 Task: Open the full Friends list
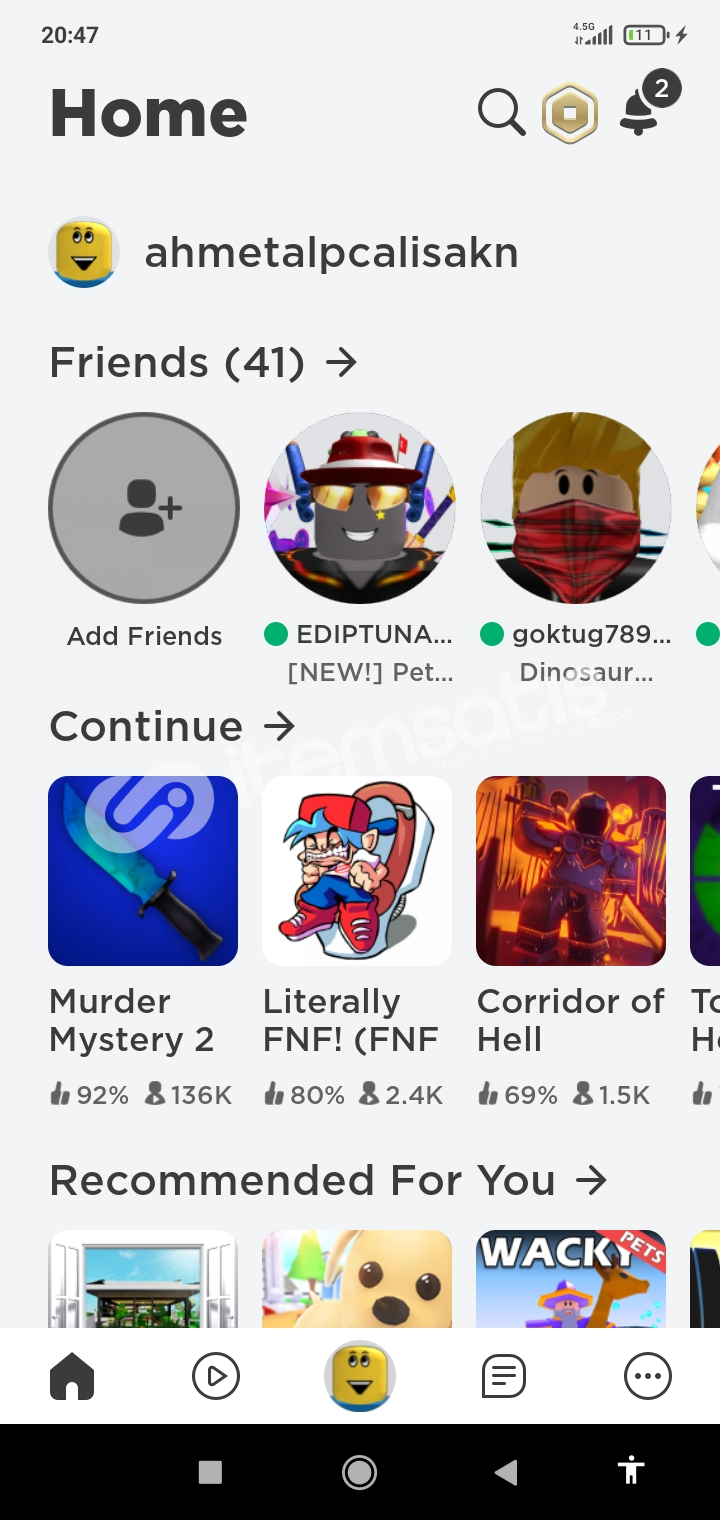point(203,362)
